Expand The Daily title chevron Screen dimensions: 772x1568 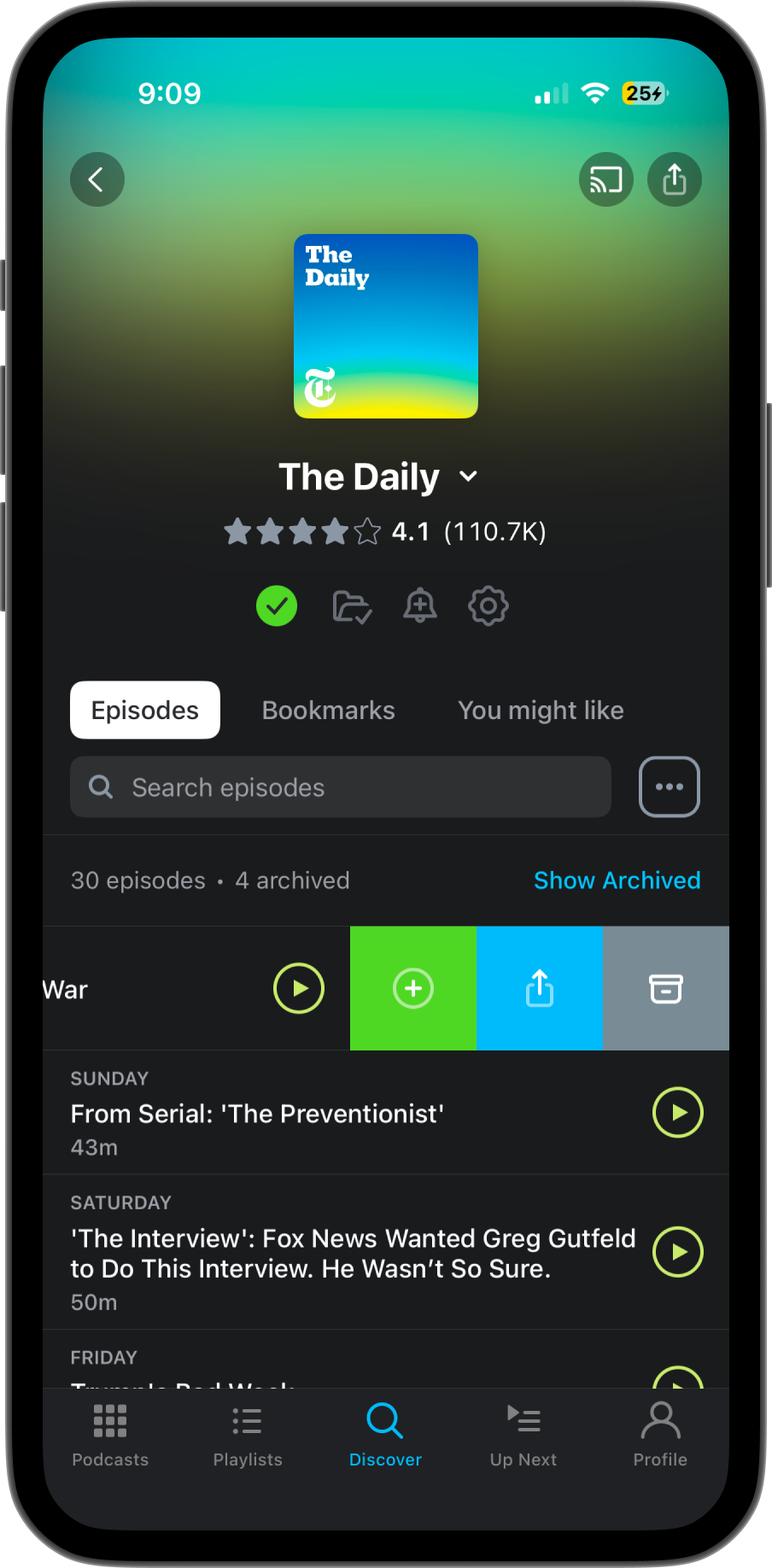pyautogui.click(x=468, y=477)
